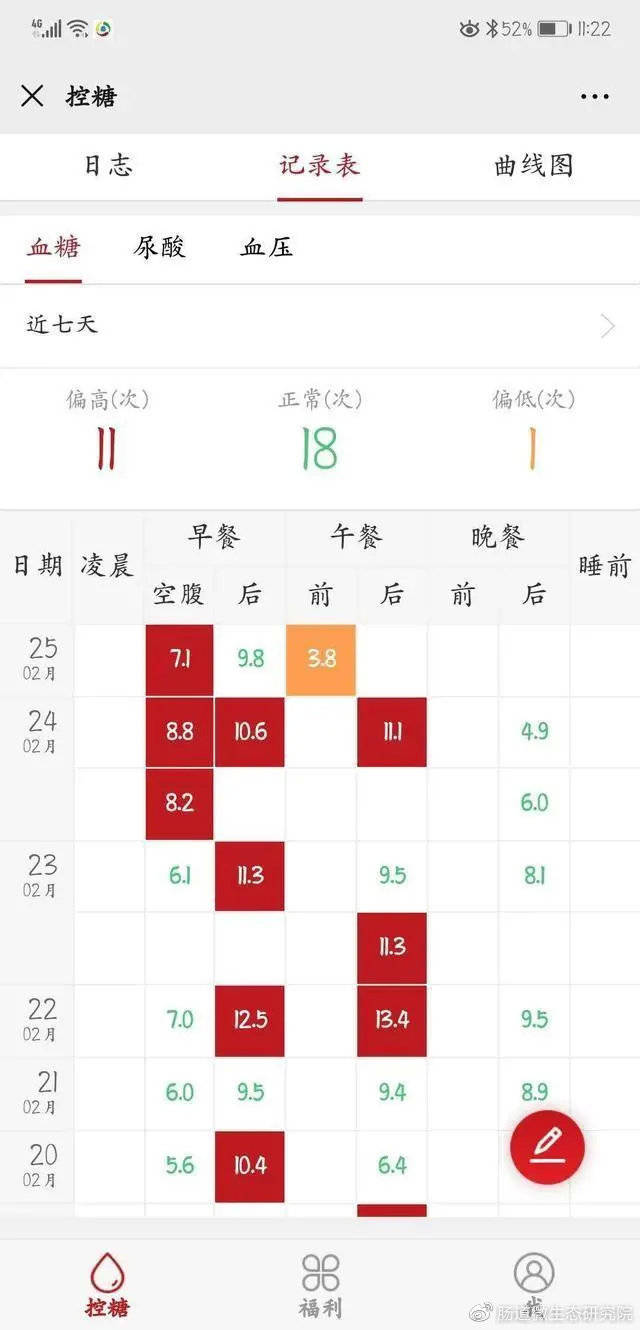The height and width of the screenshot is (1330, 640).
Task: Open the 近七天 date range selector
Action: pyautogui.click(x=320, y=325)
